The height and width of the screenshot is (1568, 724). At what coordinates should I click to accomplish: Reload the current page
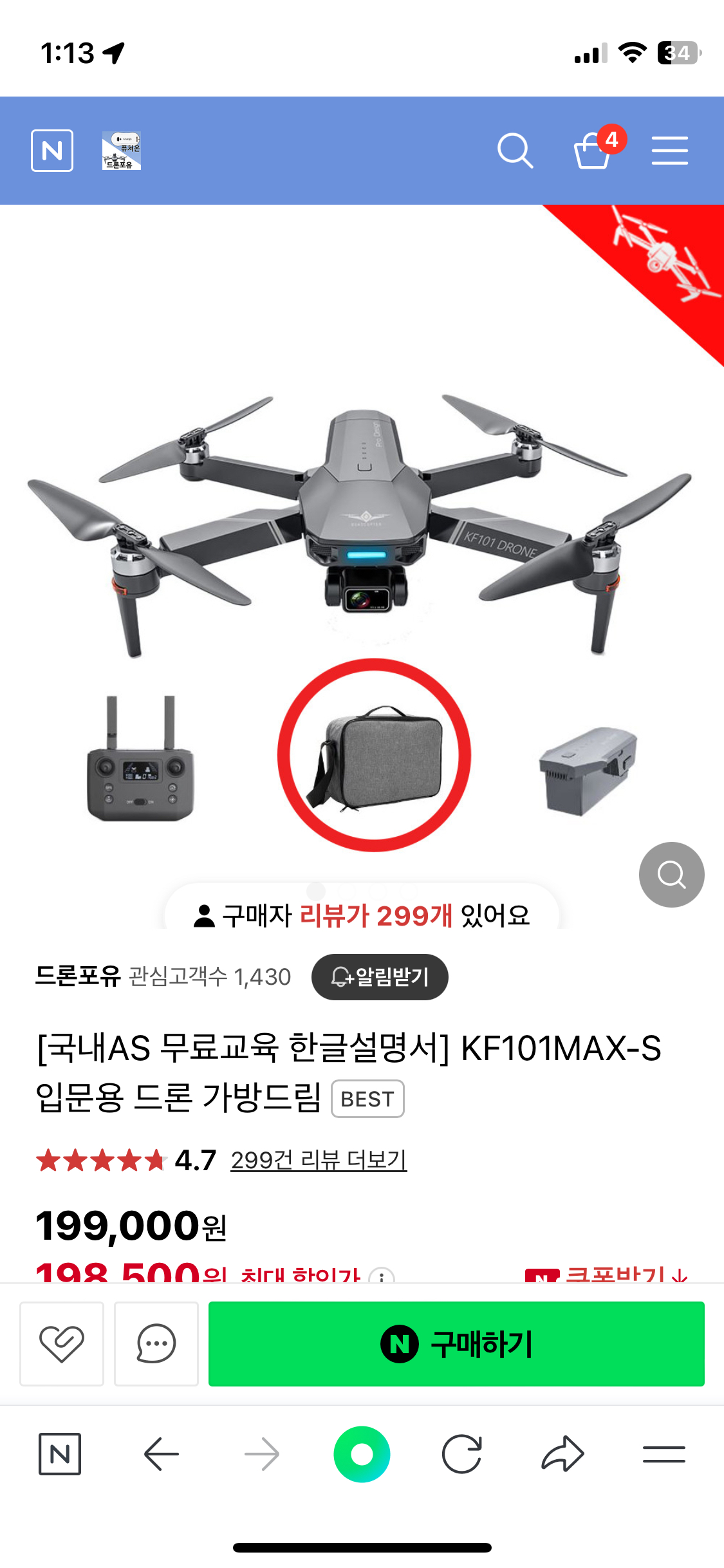click(x=462, y=1454)
